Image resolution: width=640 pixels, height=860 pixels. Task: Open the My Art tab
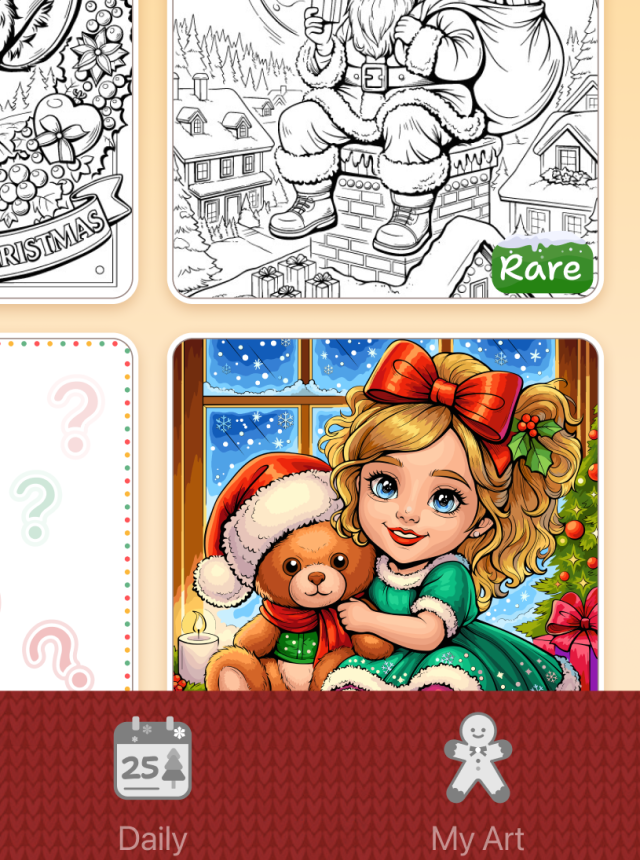pyautogui.click(x=477, y=783)
